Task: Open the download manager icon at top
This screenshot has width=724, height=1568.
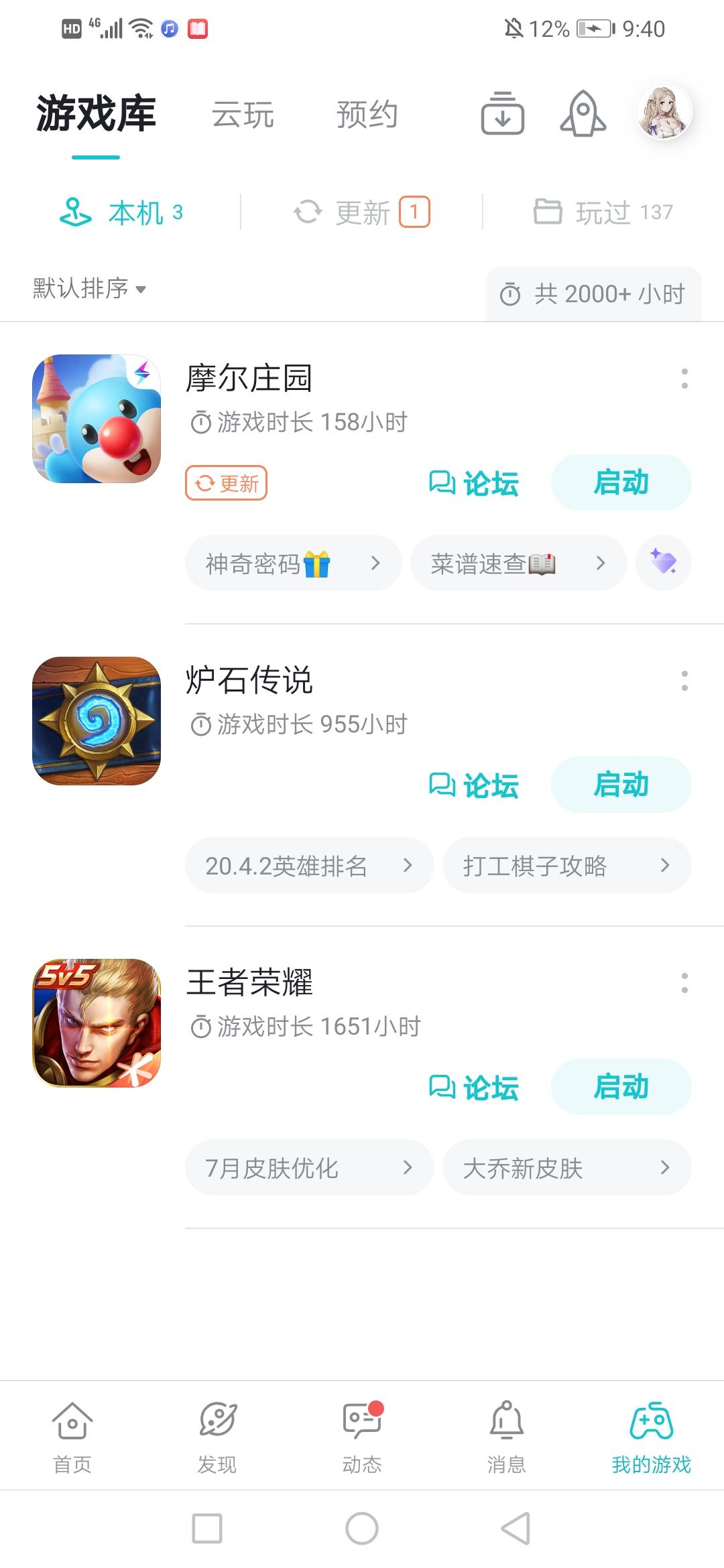Action: click(x=501, y=114)
